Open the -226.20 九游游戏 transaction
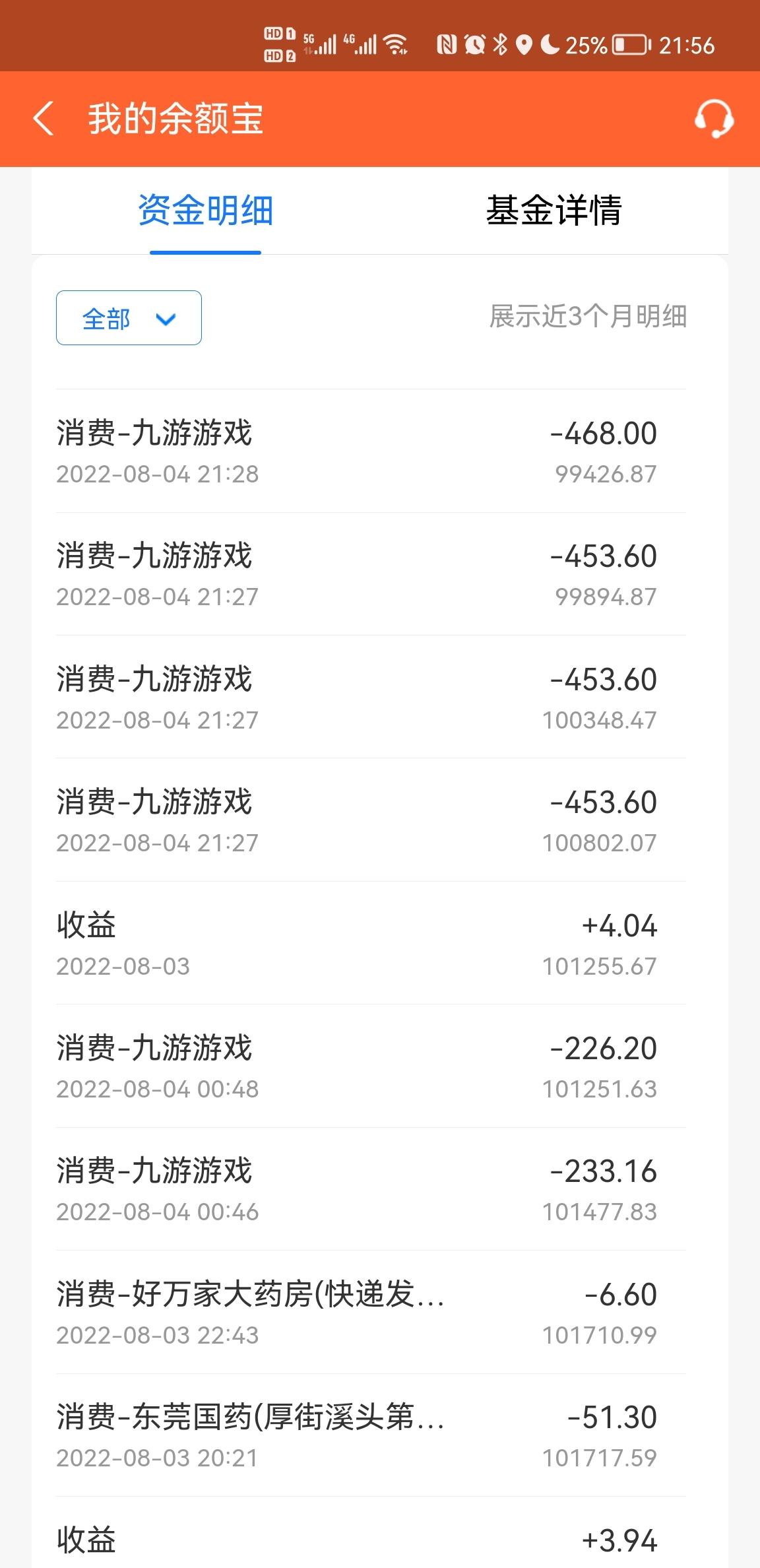Image resolution: width=760 pixels, height=1568 pixels. pyautogui.click(x=371, y=1066)
